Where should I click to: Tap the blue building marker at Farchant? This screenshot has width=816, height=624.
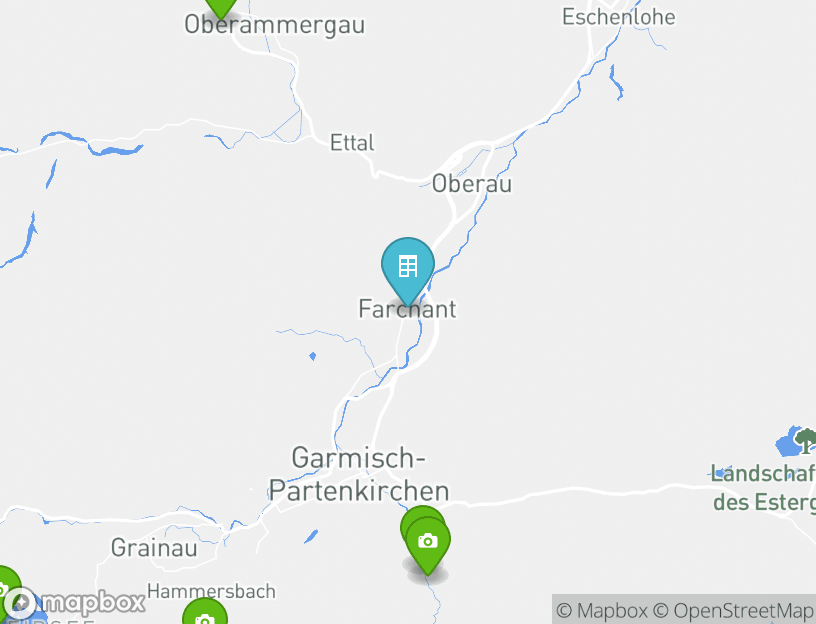pyautogui.click(x=407, y=266)
